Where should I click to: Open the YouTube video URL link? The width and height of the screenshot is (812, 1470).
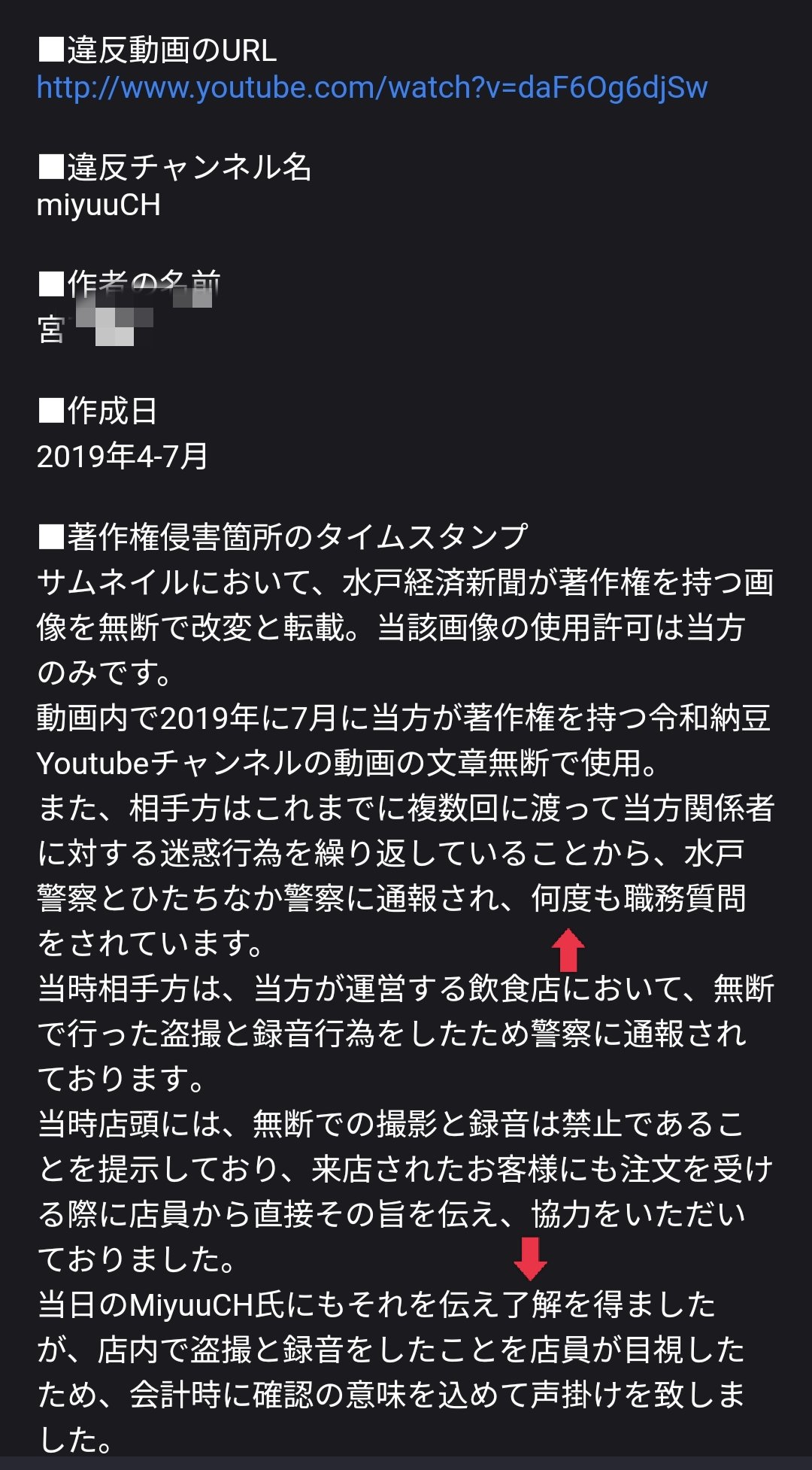pos(372,89)
